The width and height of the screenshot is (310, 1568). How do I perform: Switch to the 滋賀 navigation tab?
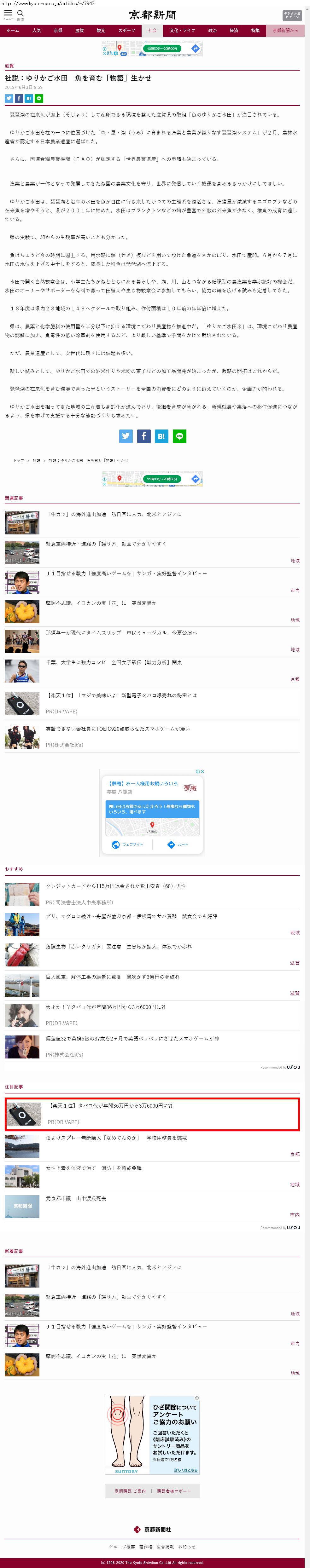point(79,31)
